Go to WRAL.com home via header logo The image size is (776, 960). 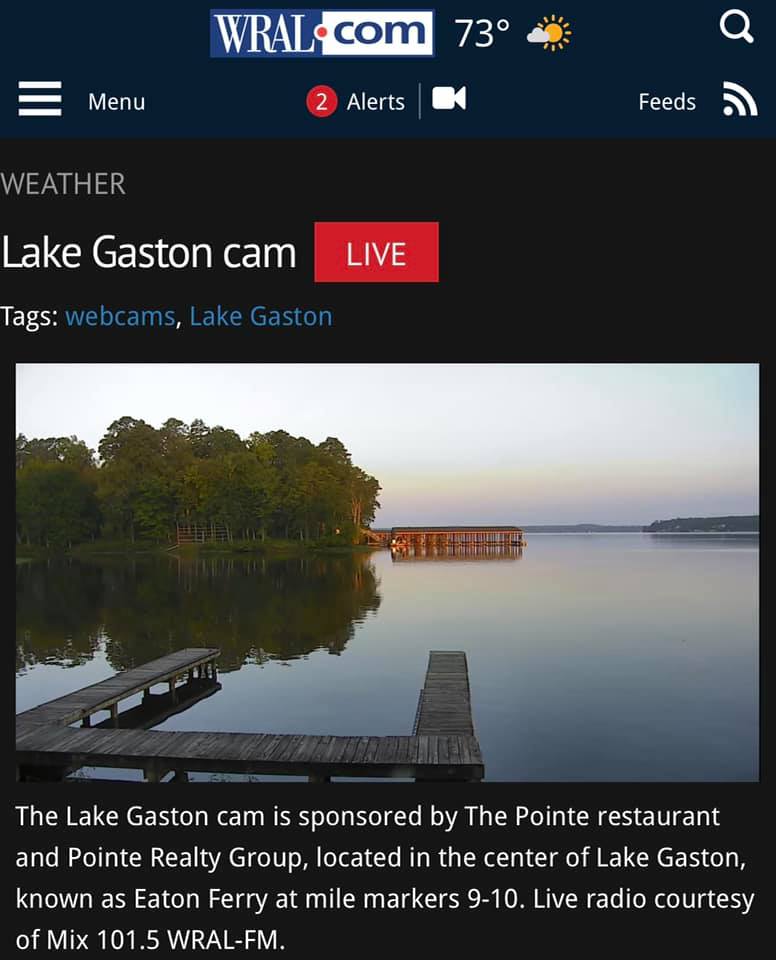click(322, 33)
